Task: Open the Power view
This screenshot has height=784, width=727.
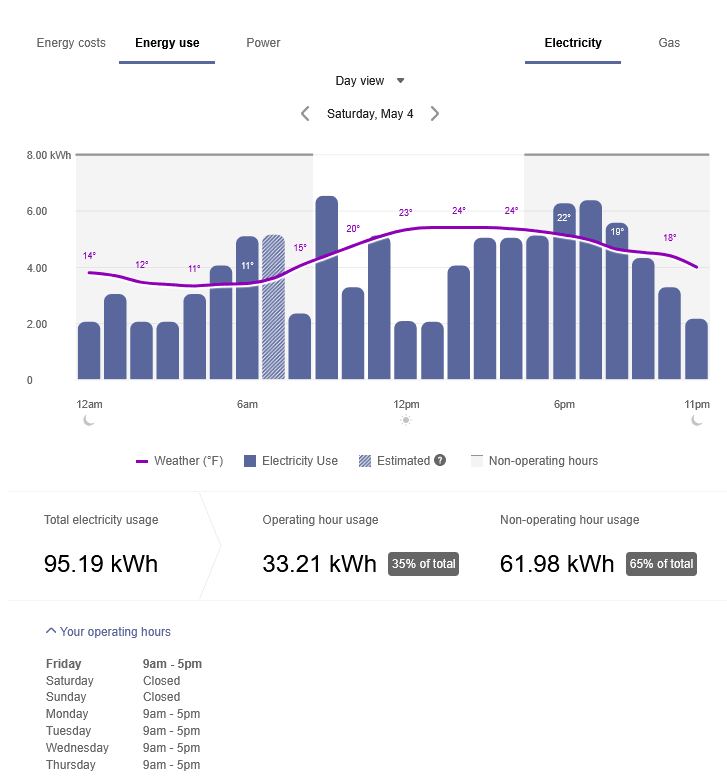Action: pos(262,43)
